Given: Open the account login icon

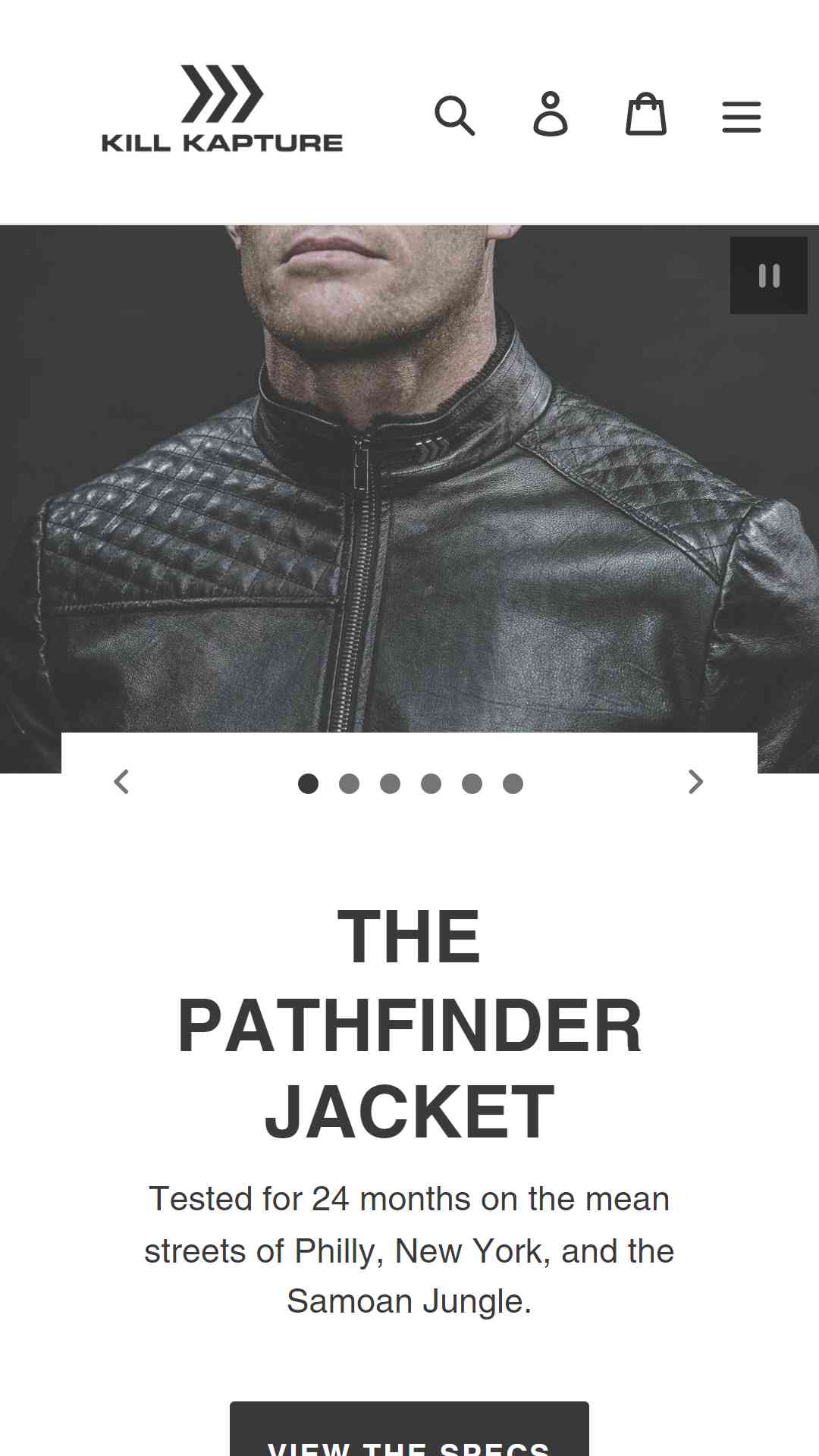Looking at the screenshot, I should coord(551,115).
